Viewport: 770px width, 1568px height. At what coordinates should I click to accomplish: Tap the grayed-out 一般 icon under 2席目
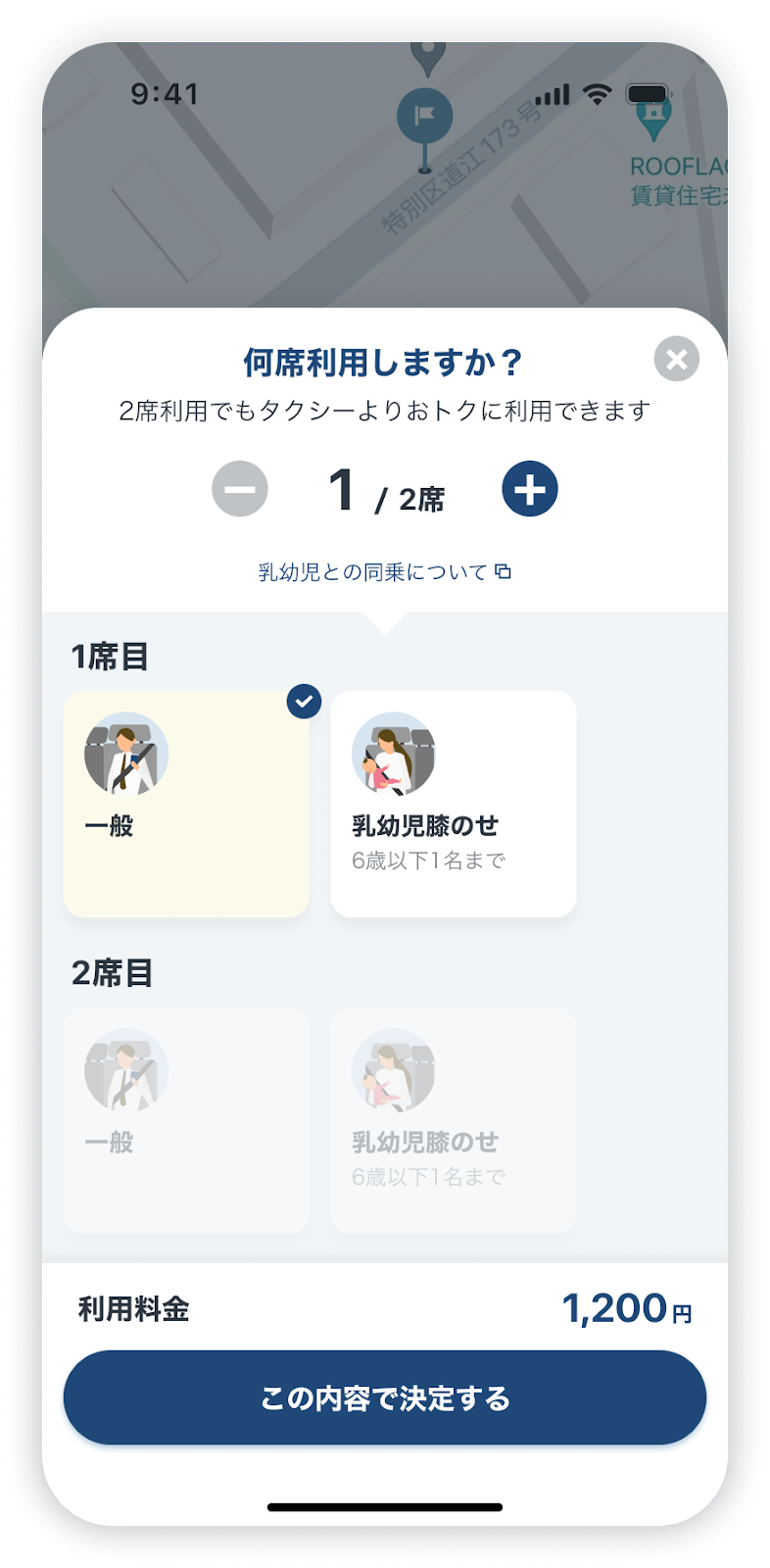tap(124, 1071)
